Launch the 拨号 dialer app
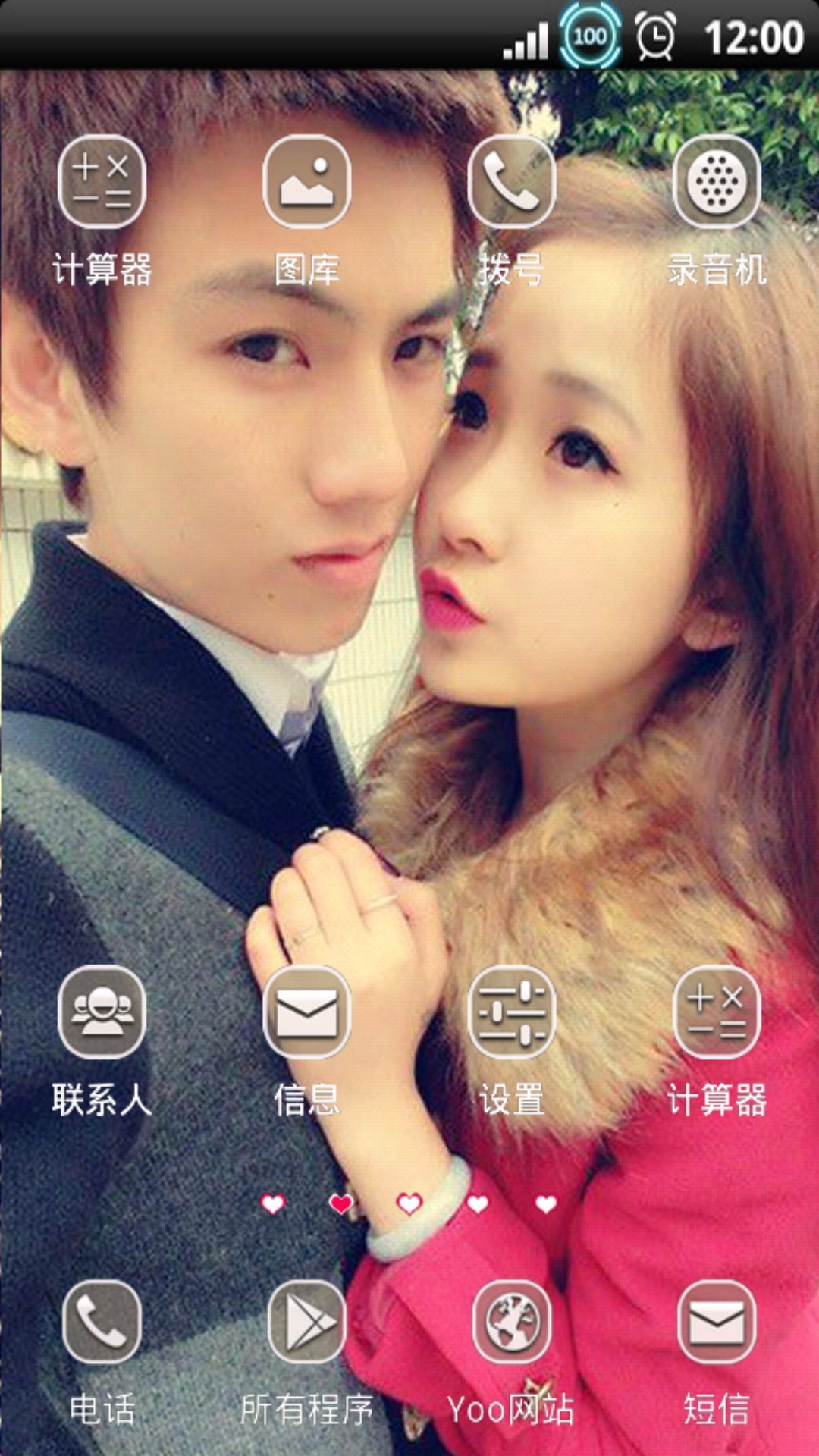The height and width of the screenshot is (1456, 819). pos(511,182)
